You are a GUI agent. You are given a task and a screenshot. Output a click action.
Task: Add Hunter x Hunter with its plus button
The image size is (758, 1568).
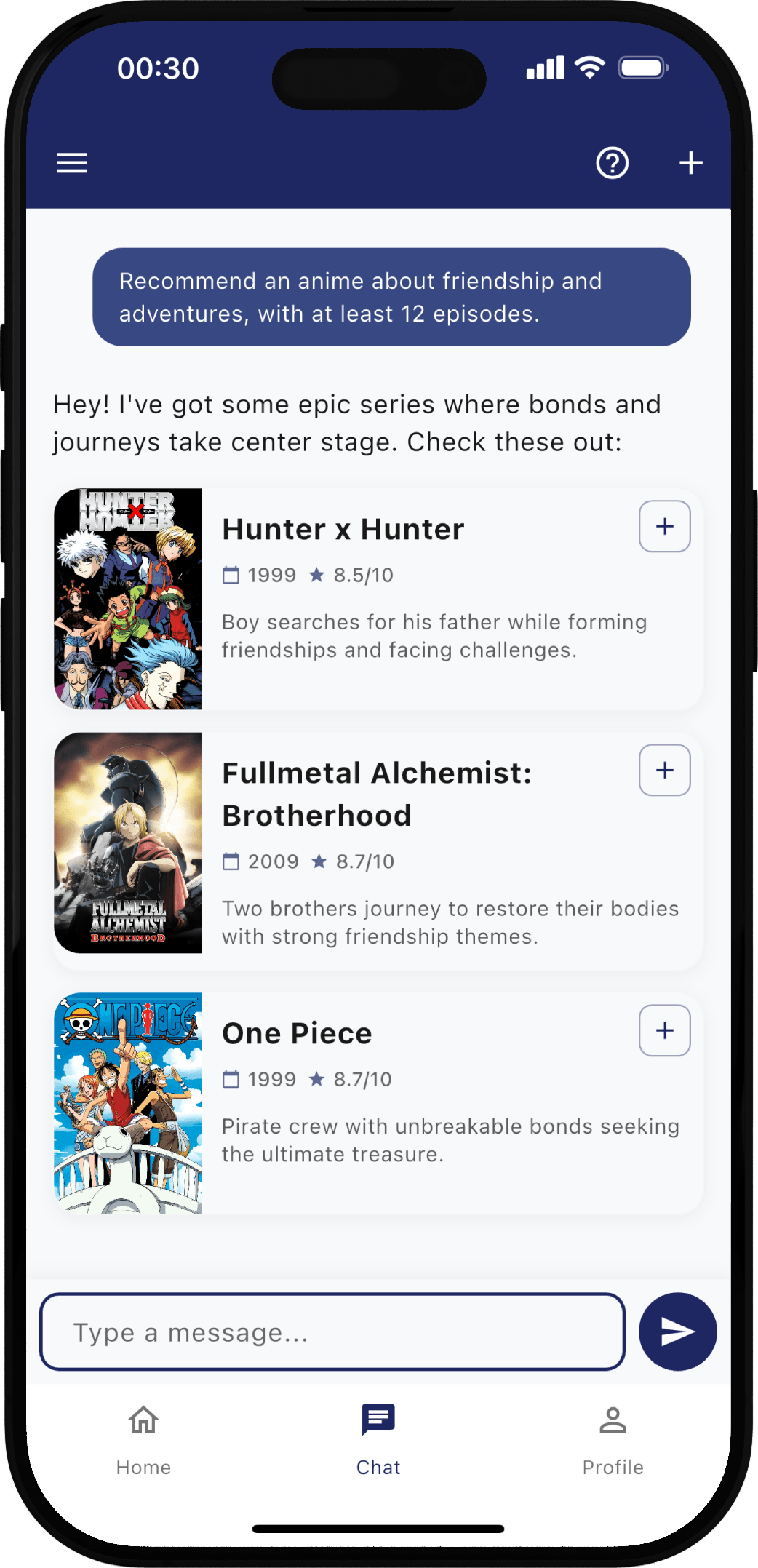click(663, 526)
